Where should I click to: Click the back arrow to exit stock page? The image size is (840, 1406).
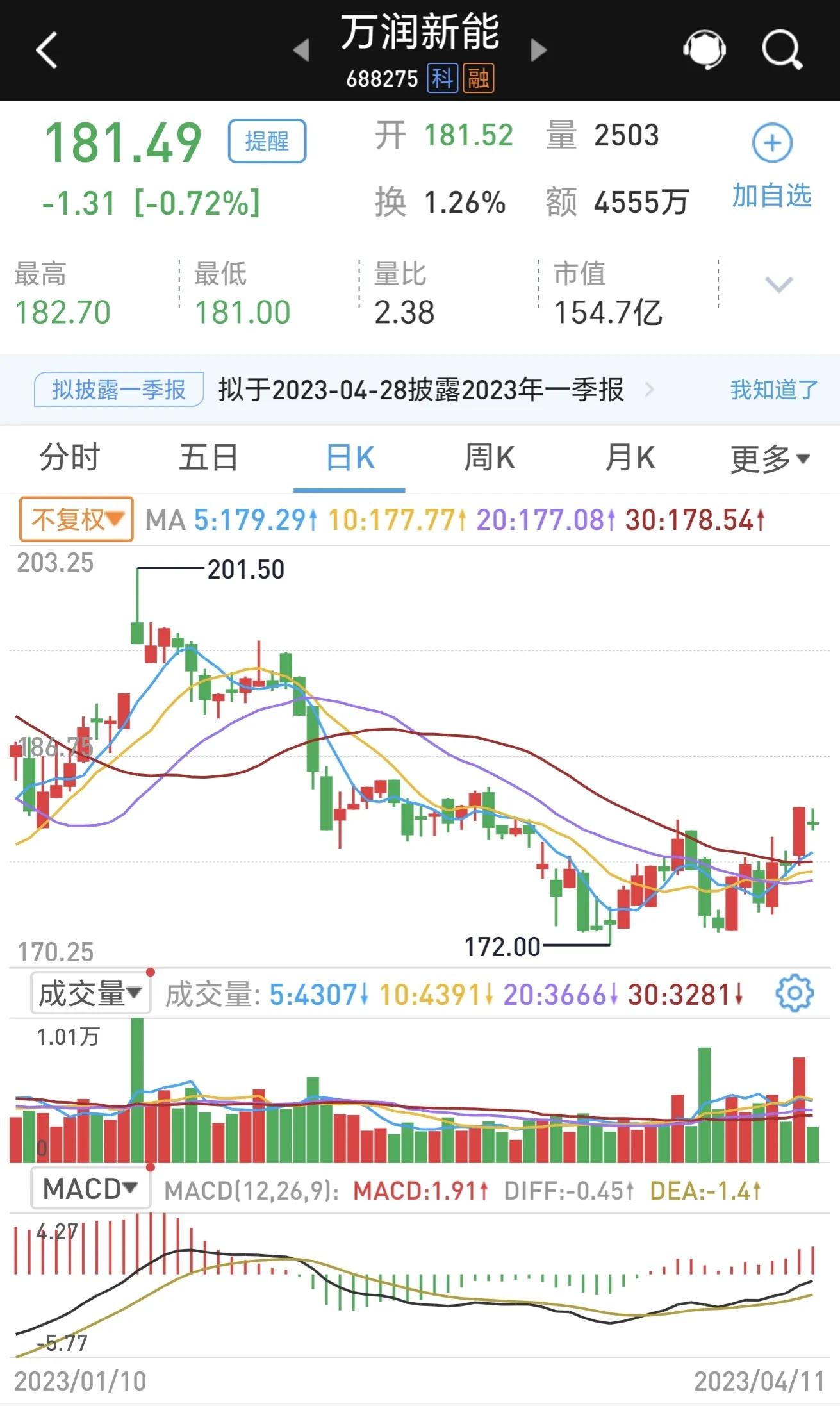pyautogui.click(x=46, y=49)
